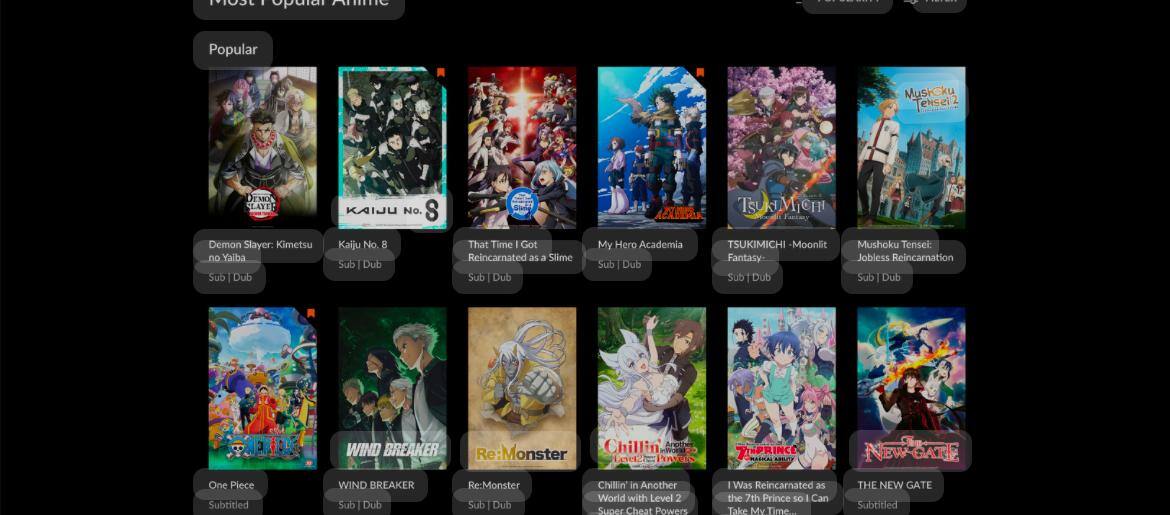
Task: Open THE NEW GATE card
Action: tap(911, 388)
